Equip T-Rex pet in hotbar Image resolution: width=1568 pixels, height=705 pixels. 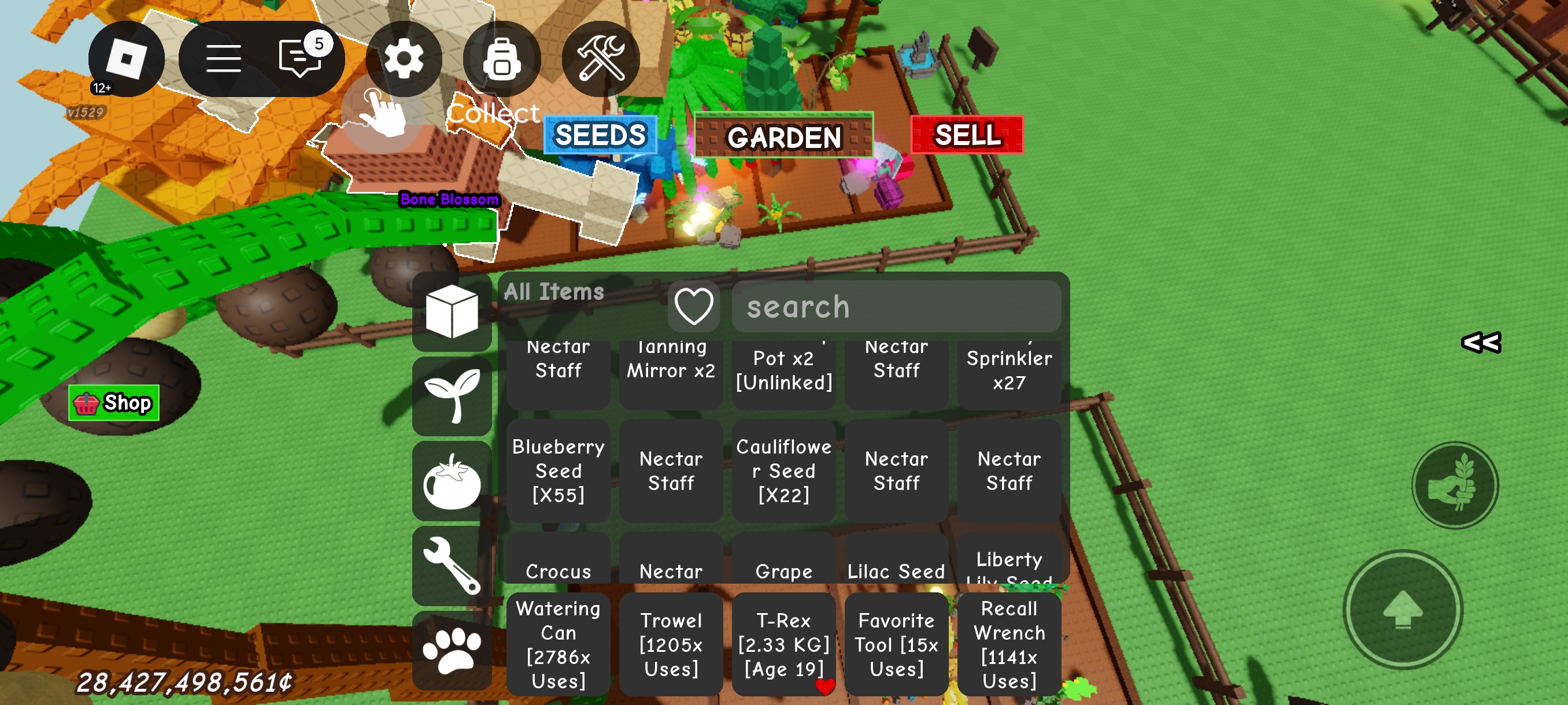pos(783,644)
